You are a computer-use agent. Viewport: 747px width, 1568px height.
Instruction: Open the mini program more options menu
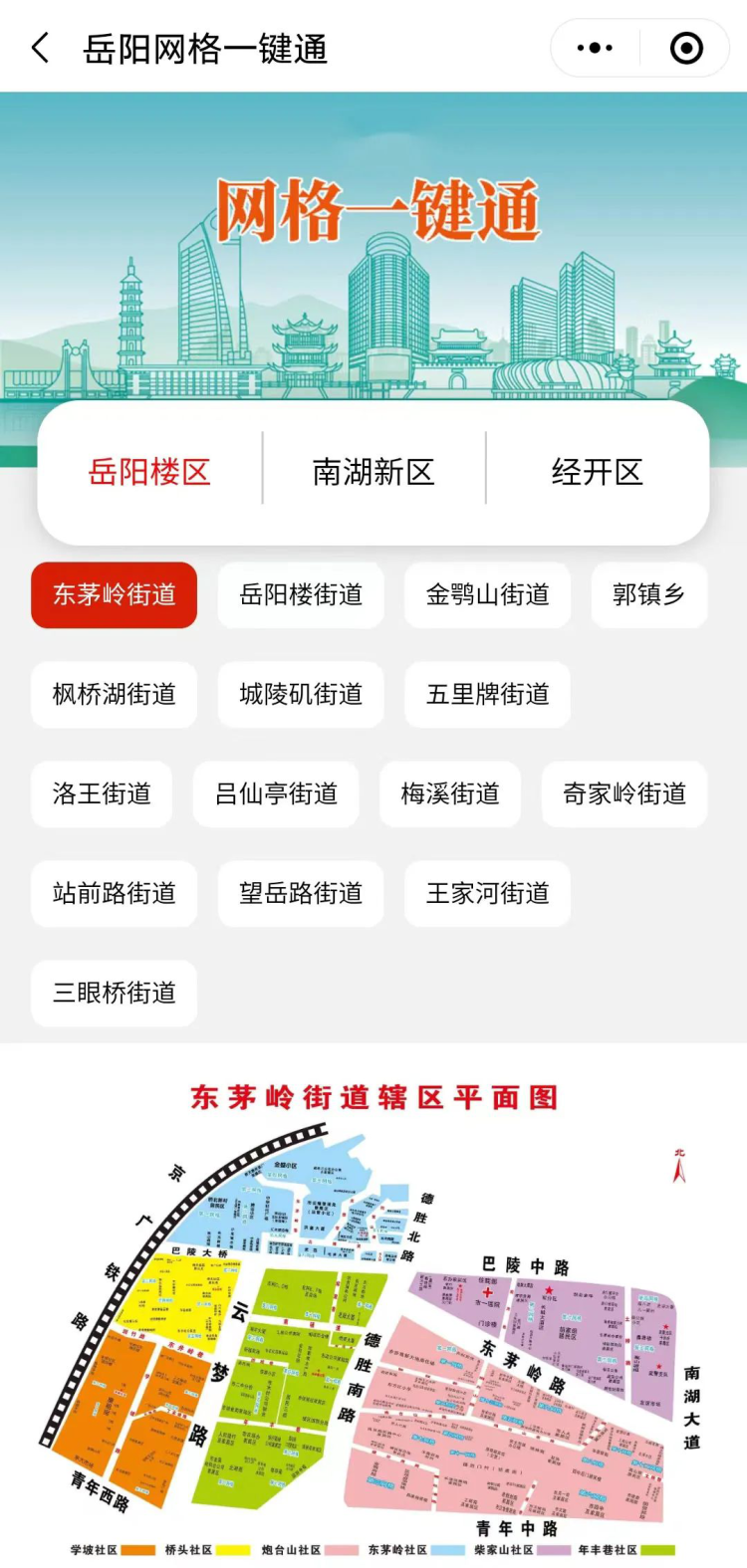pos(595,48)
